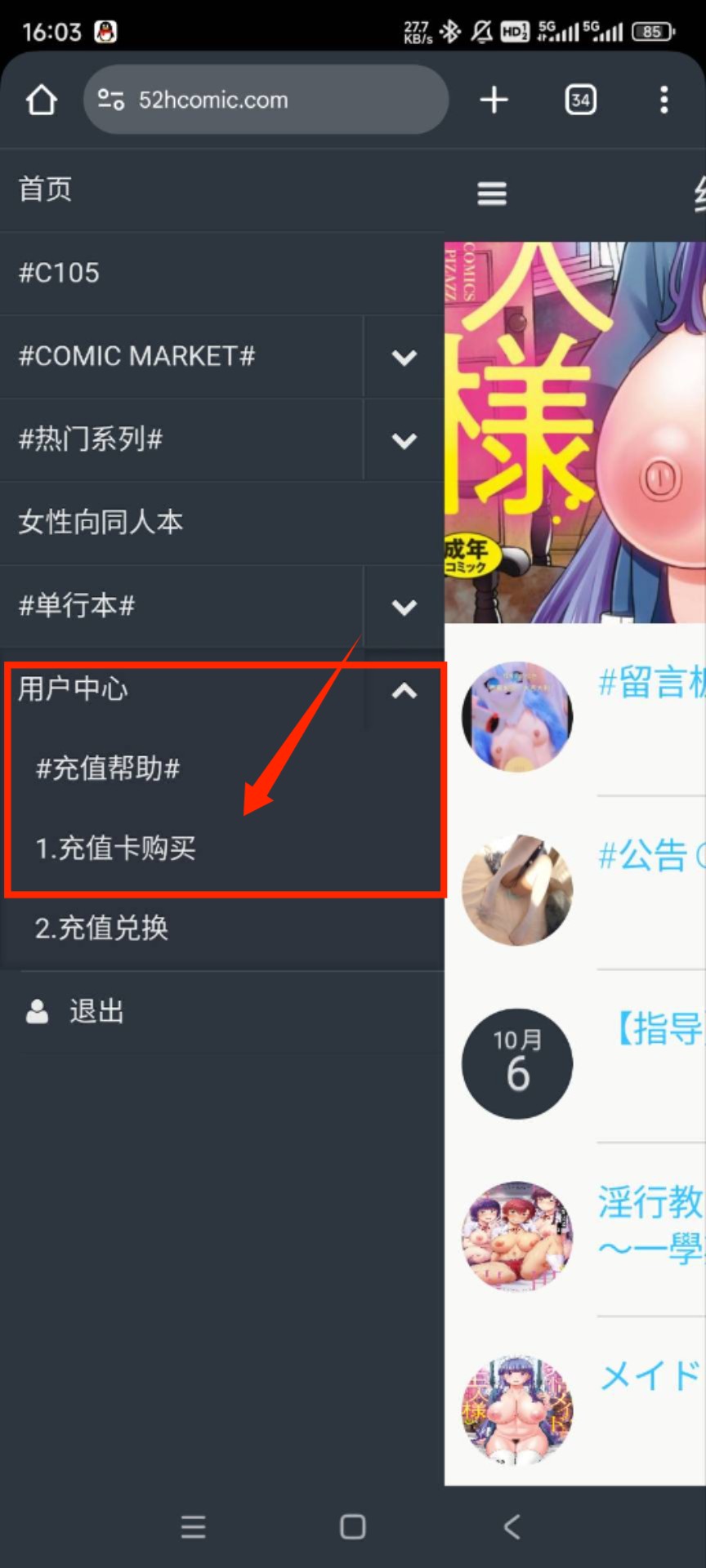Image resolution: width=706 pixels, height=1568 pixels.
Task: Collapse the 用户中心 submenu
Action: pyautogui.click(x=404, y=691)
